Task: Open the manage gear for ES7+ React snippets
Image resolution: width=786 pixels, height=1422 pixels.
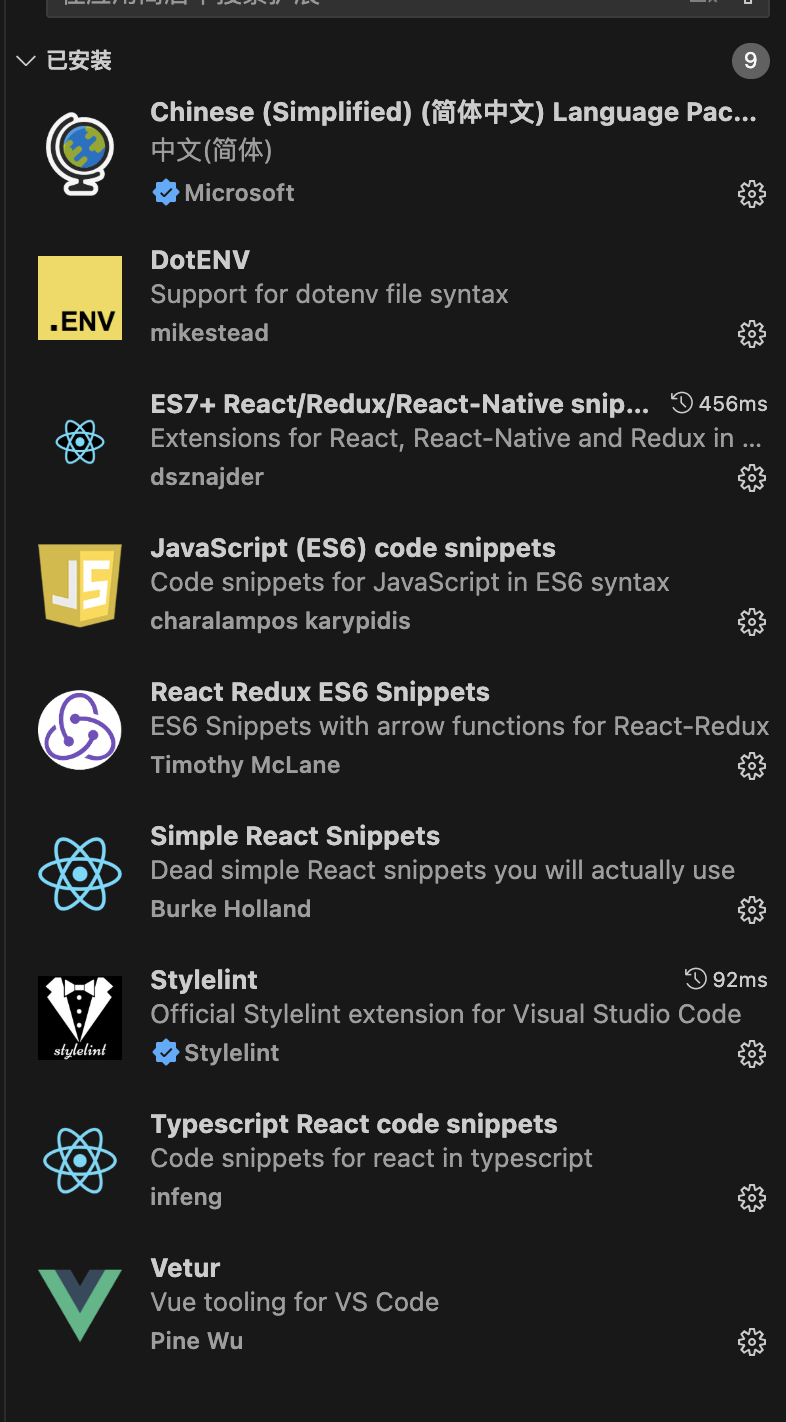Action: click(751, 478)
